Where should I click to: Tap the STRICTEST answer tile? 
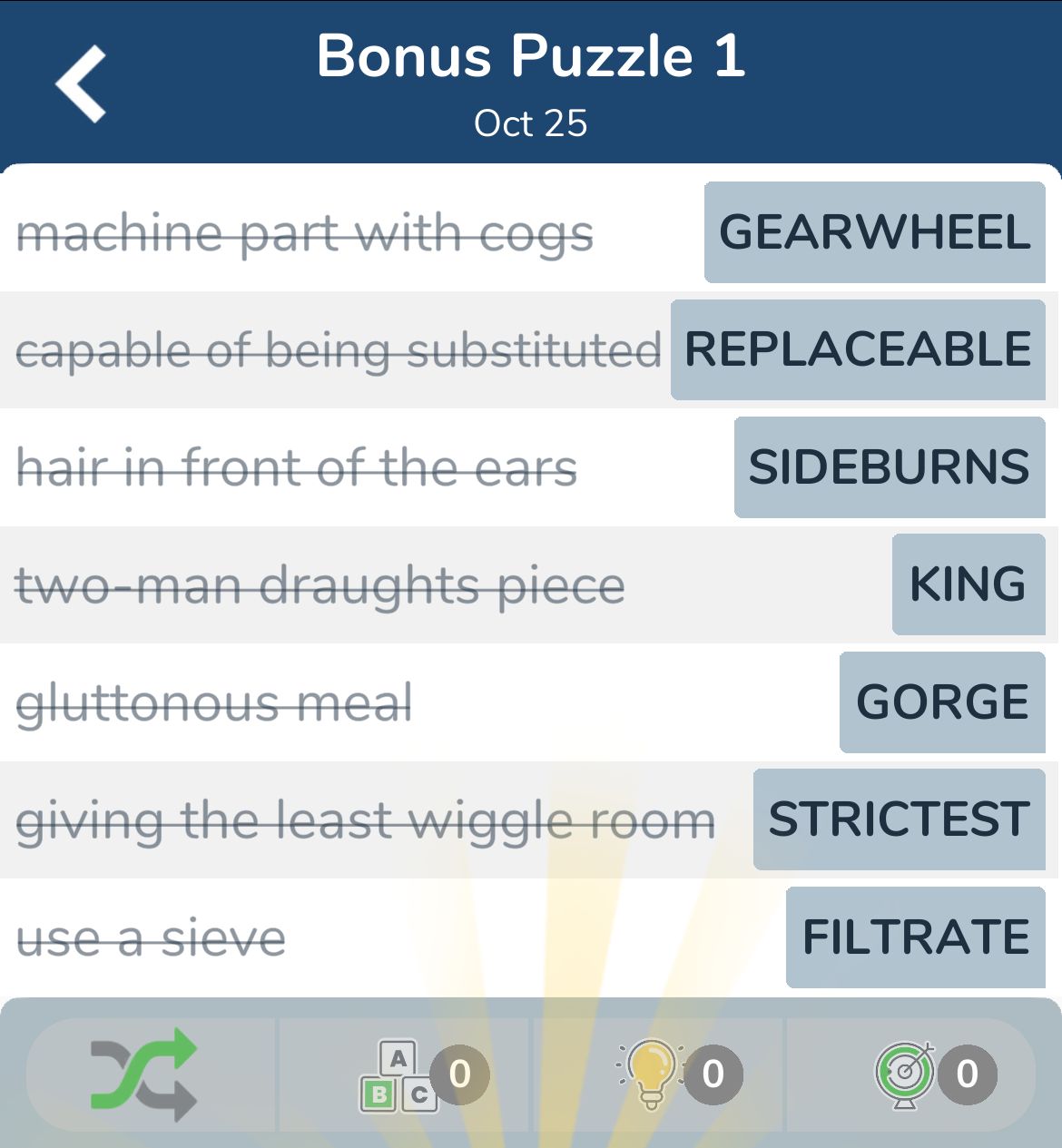coord(900,819)
